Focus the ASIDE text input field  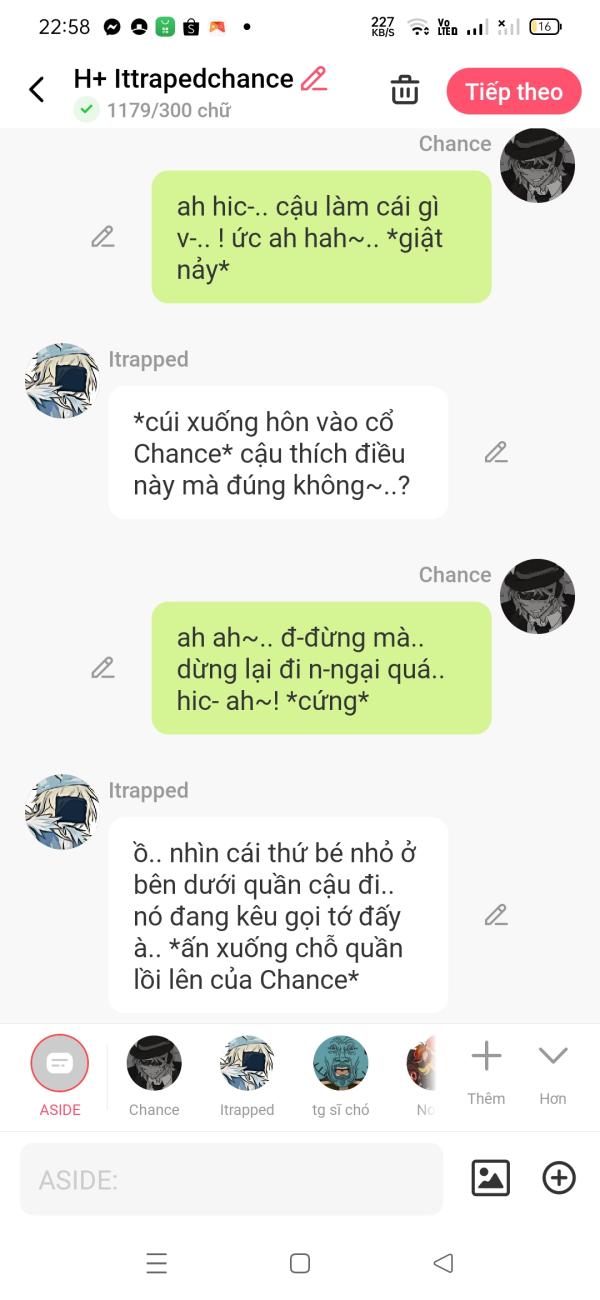(231, 1180)
